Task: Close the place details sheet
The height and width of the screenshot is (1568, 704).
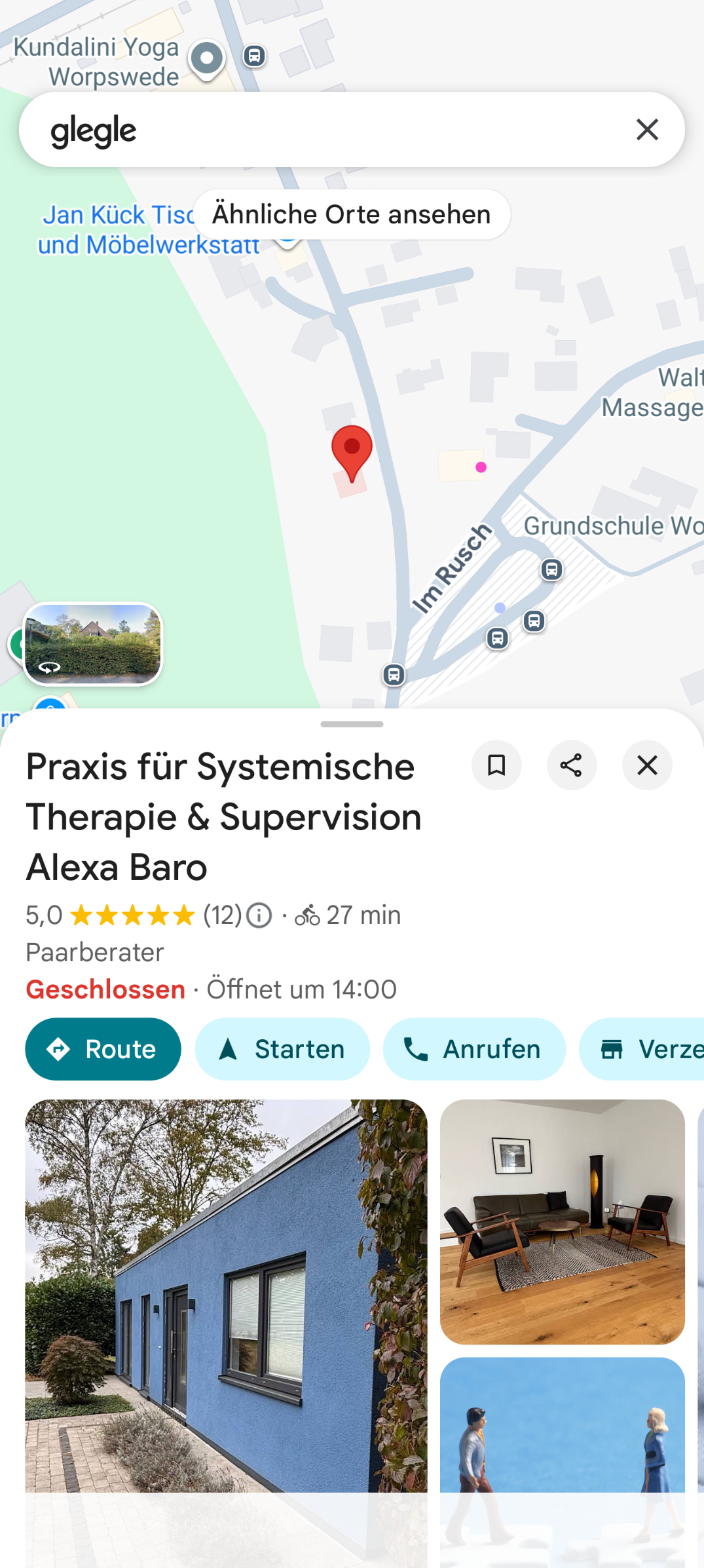Action: coord(647,765)
